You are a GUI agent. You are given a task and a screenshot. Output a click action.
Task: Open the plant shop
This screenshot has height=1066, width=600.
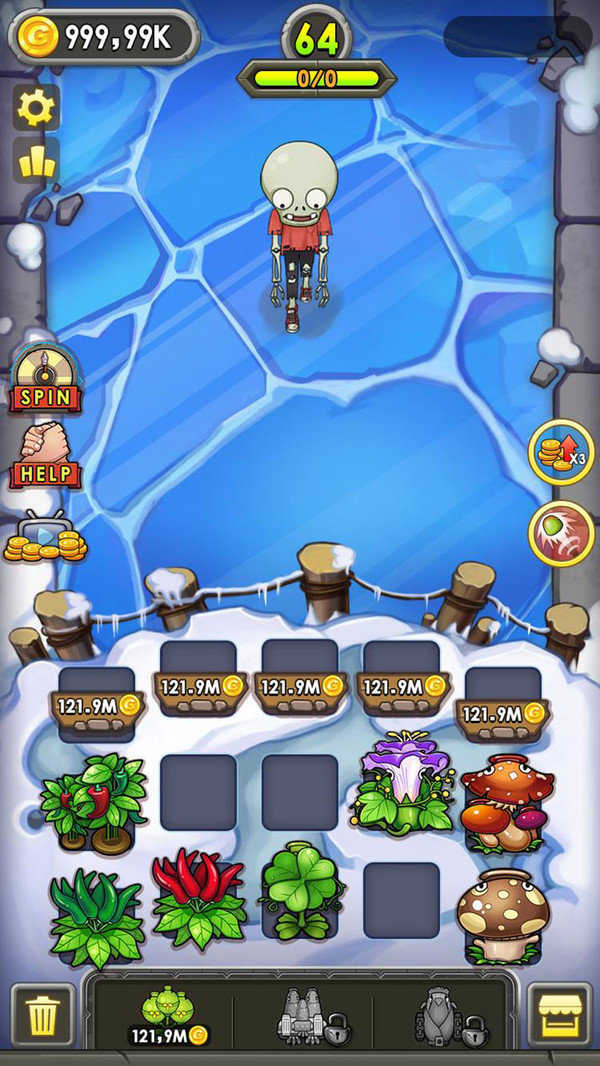[x=559, y=1016]
